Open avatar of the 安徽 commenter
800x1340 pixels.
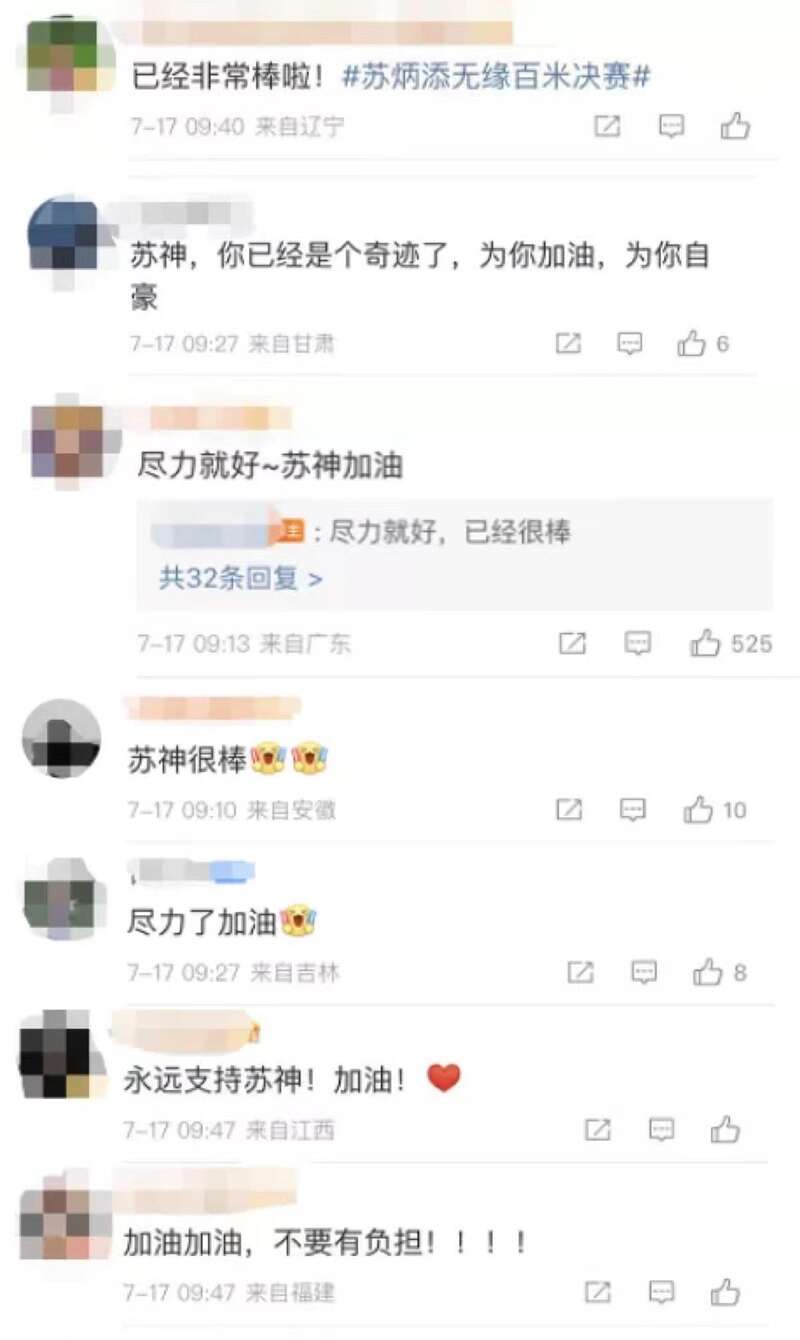[x=61, y=738]
